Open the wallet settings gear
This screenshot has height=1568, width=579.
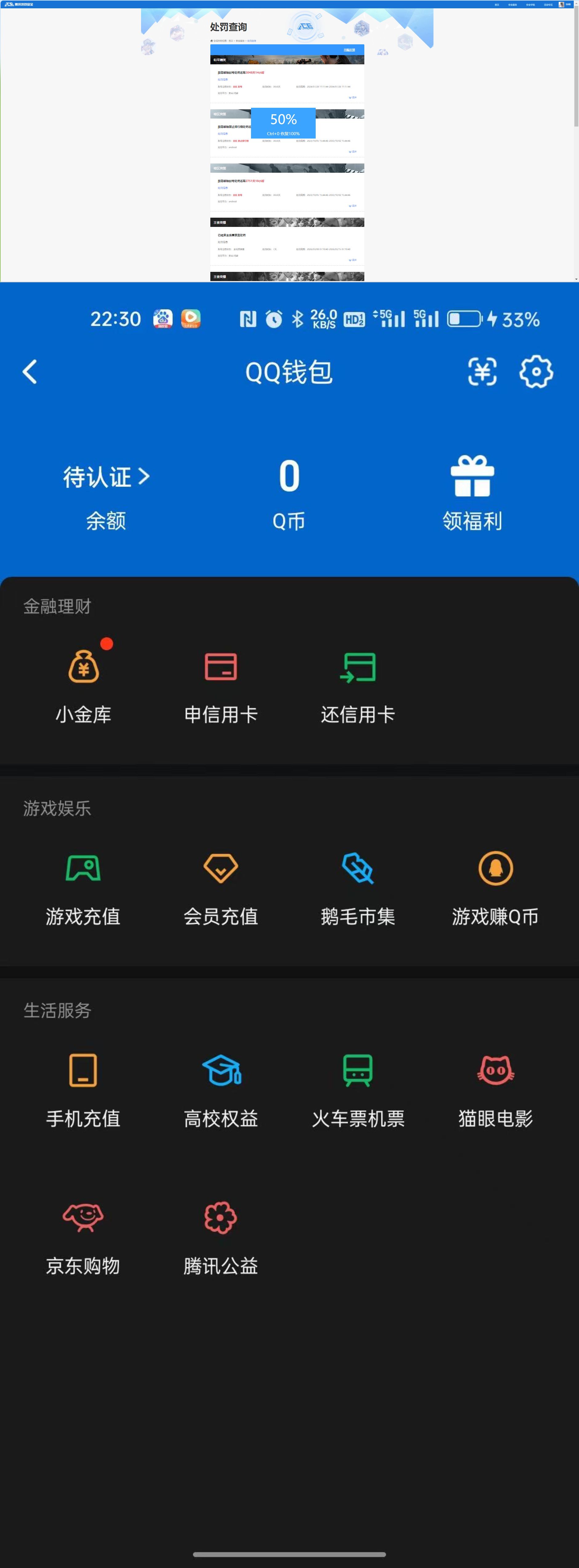[x=536, y=371]
